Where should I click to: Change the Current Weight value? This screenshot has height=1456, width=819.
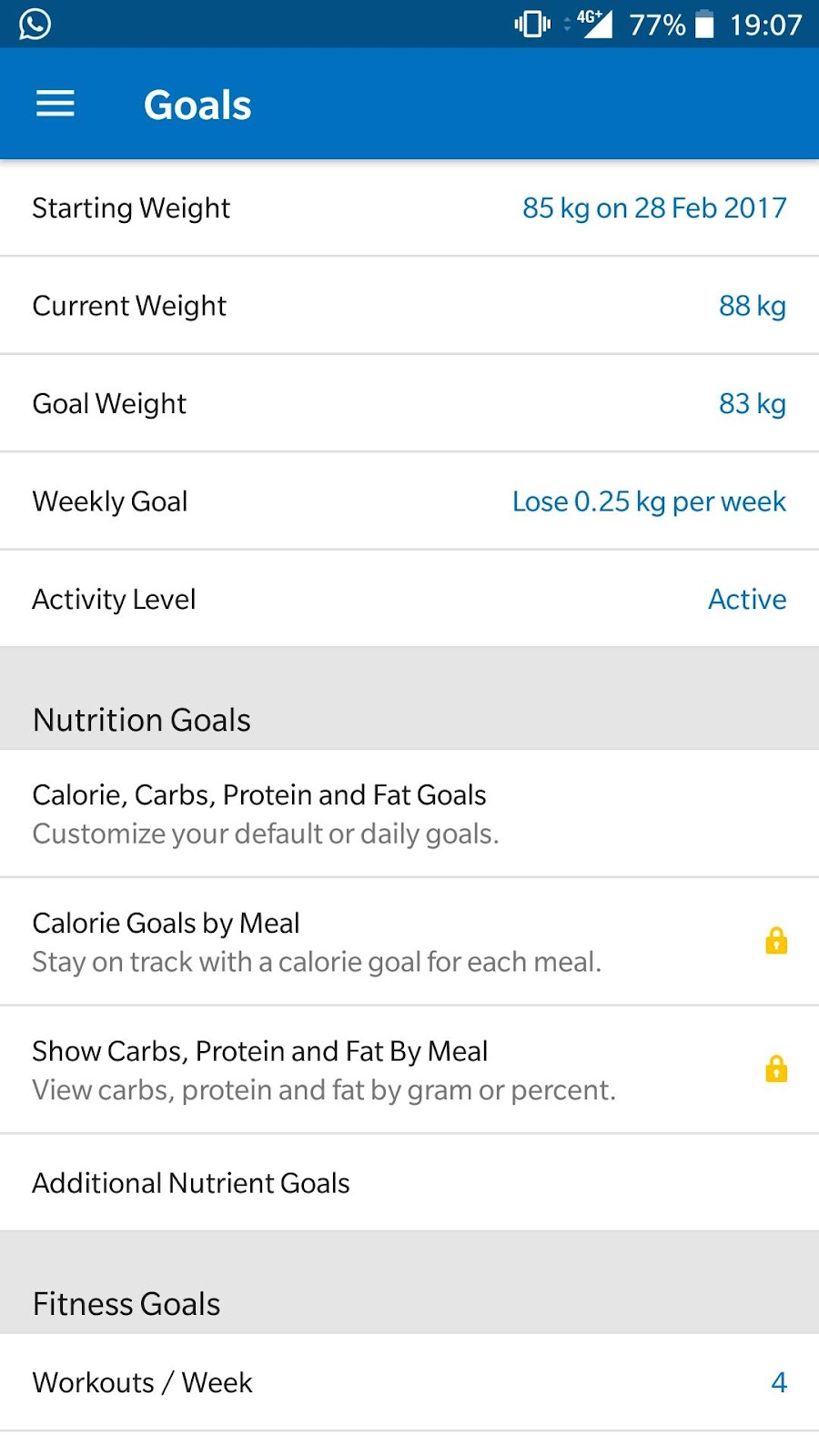click(409, 306)
